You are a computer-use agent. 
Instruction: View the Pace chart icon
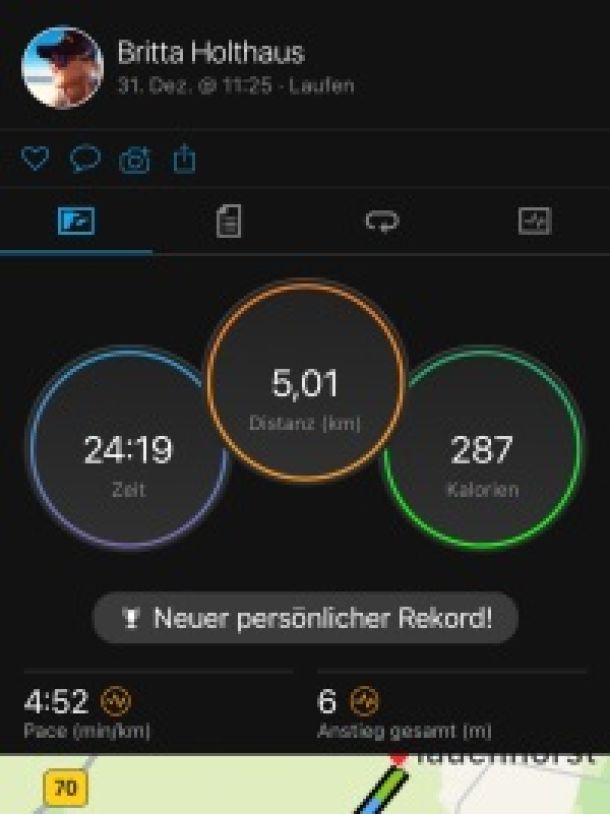[117, 701]
